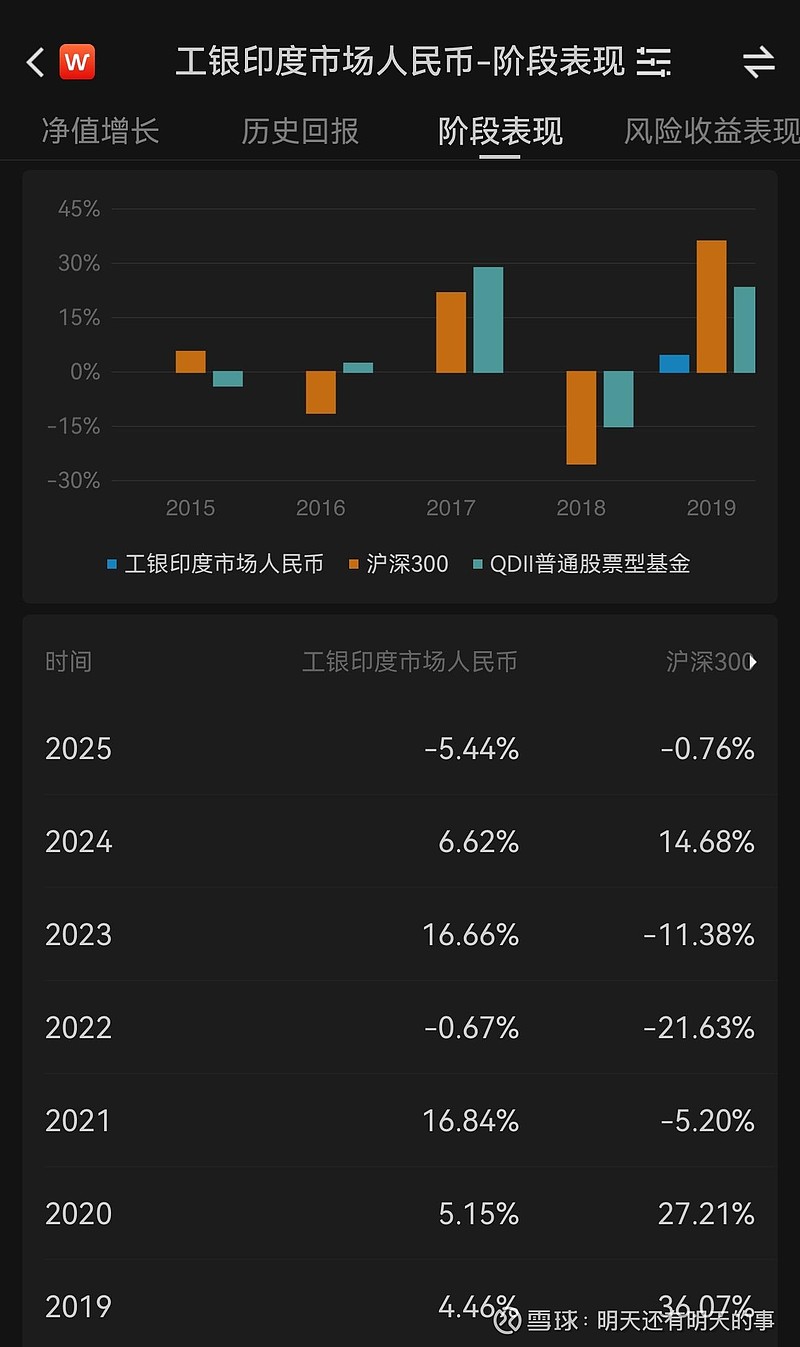This screenshot has height=1347, width=800.
Task: Open the 时间 column selector
Action: pos(69,661)
